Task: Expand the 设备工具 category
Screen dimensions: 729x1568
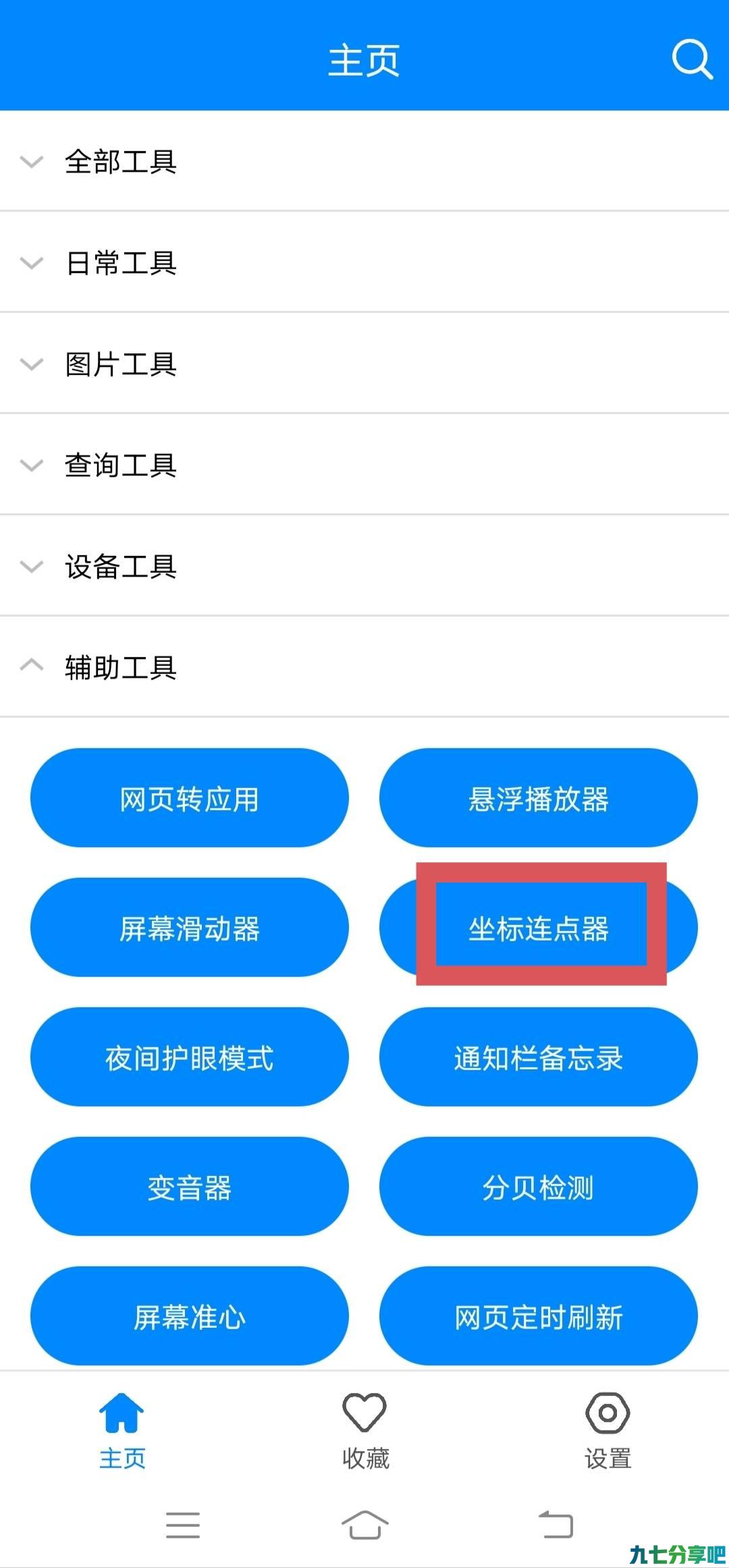Action: (364, 566)
